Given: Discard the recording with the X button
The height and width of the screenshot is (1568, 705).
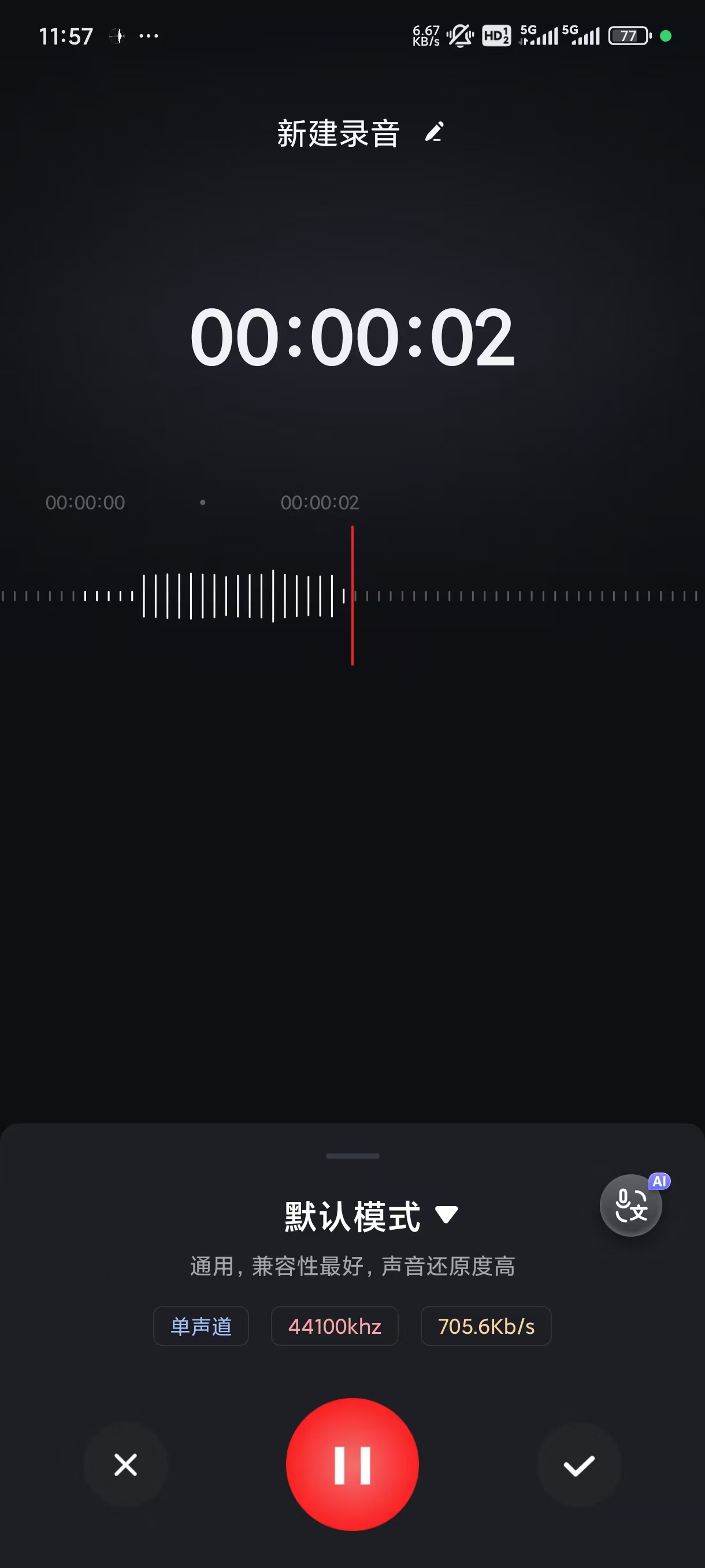Looking at the screenshot, I should click(x=125, y=1465).
